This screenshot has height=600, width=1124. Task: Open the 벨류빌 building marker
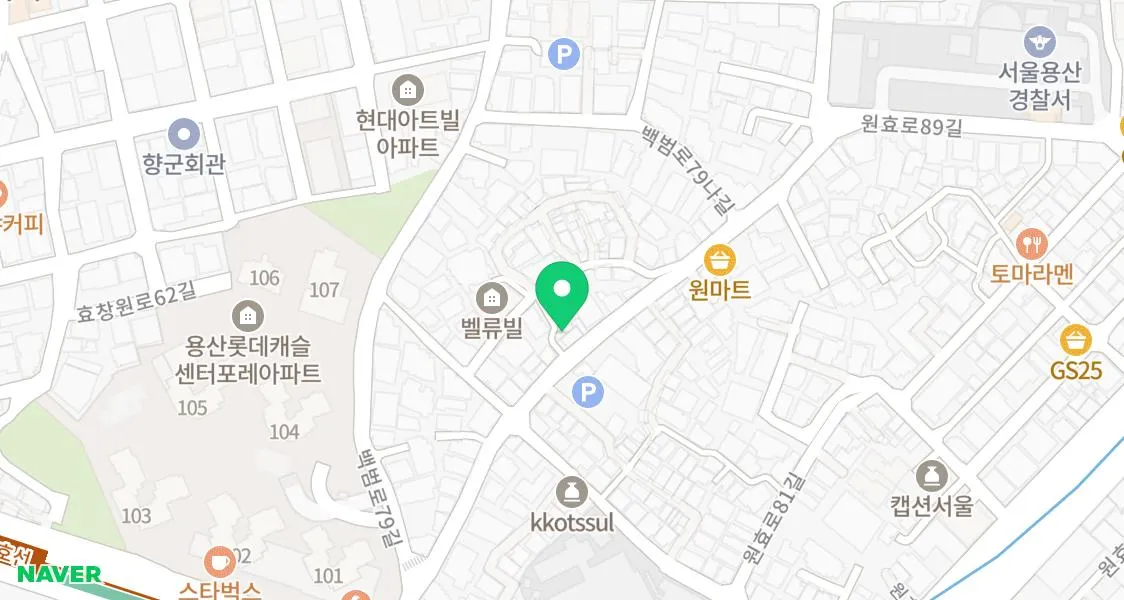[491, 298]
